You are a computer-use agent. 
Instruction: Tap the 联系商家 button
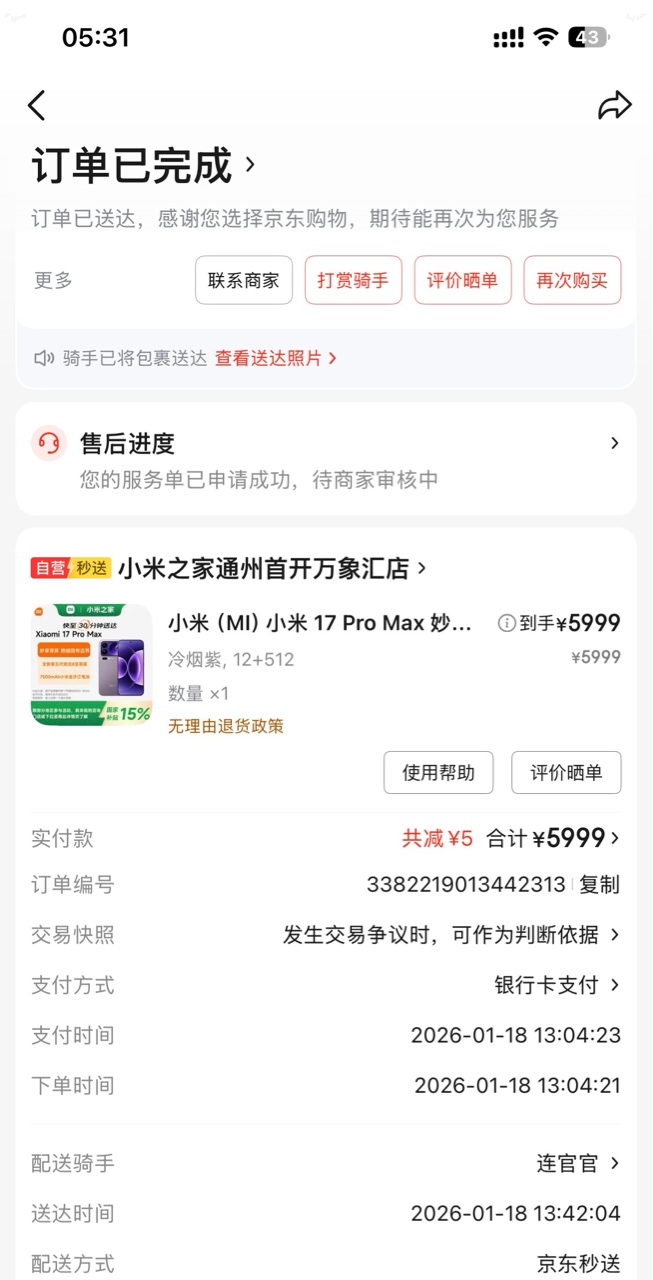pos(243,280)
